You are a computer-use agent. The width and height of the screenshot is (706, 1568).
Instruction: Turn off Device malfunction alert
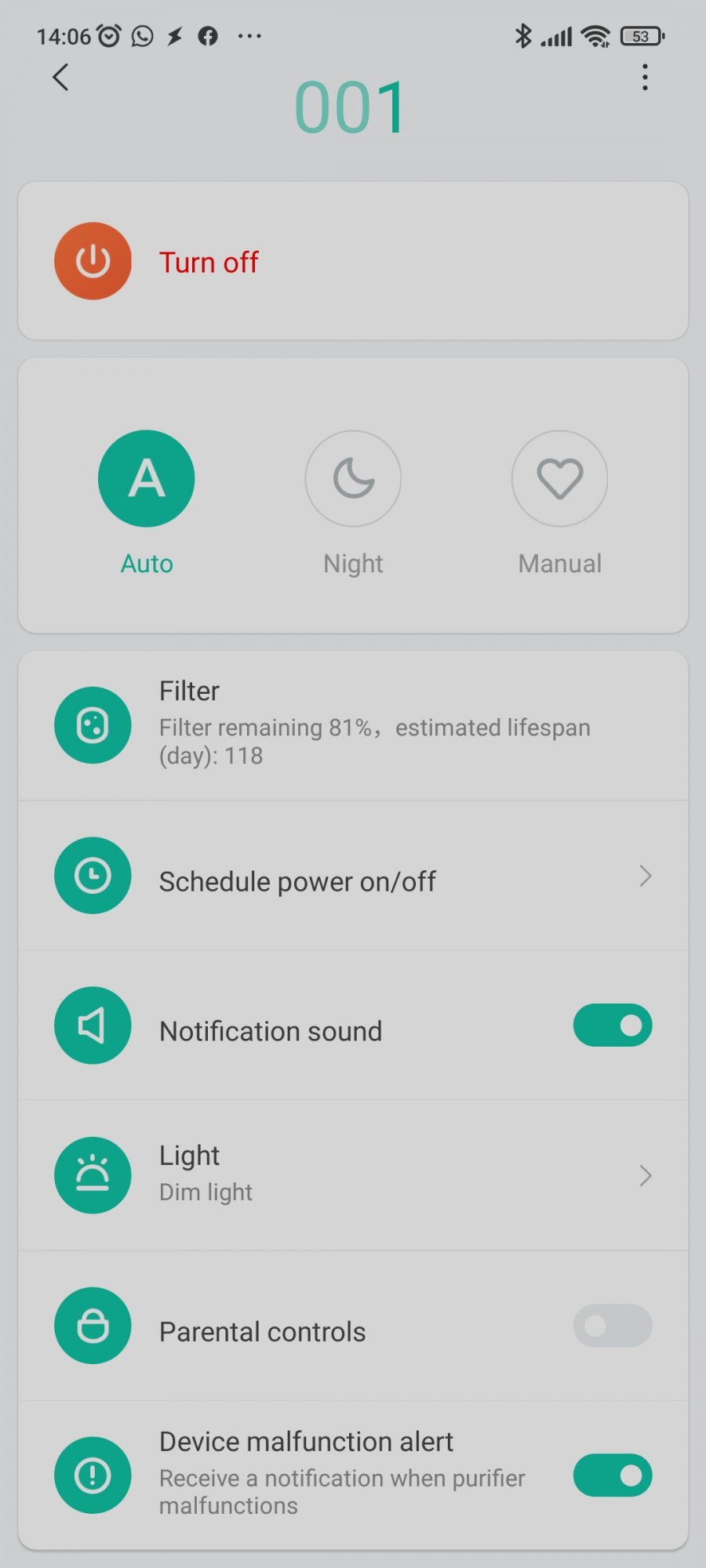(x=613, y=1475)
